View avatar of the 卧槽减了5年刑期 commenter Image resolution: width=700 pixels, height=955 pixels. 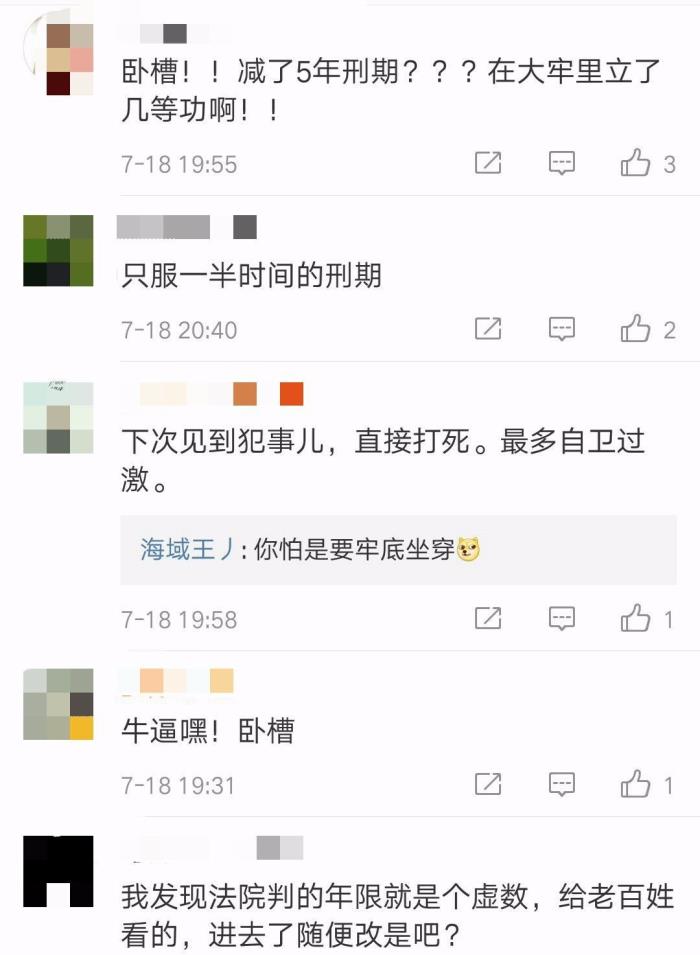[58, 60]
